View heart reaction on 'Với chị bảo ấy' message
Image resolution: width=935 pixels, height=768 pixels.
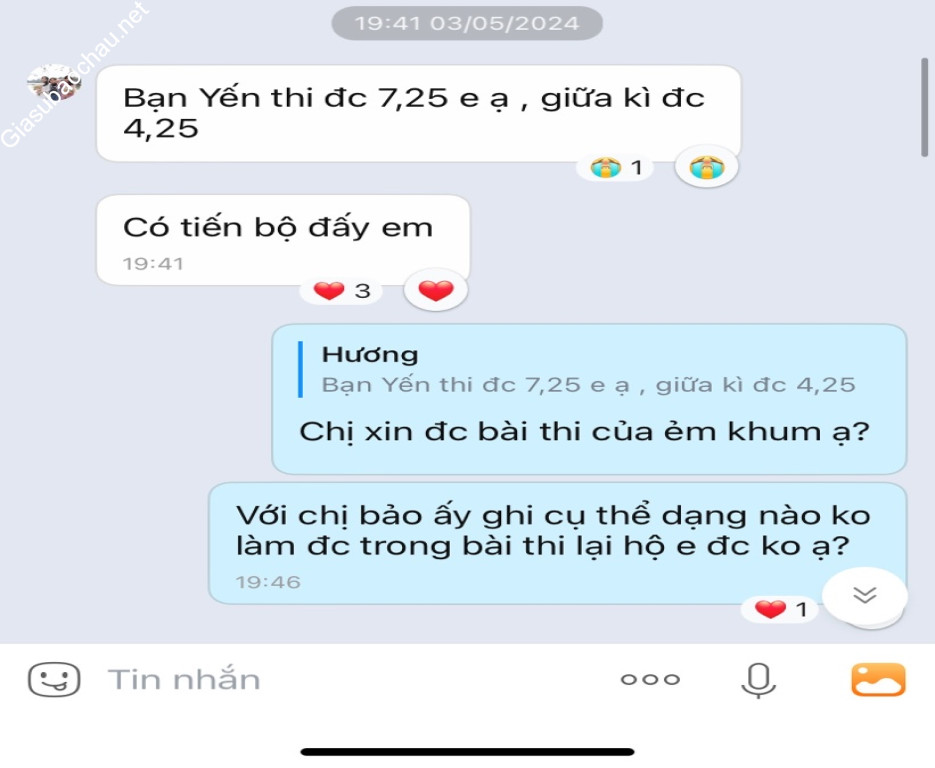click(x=780, y=609)
